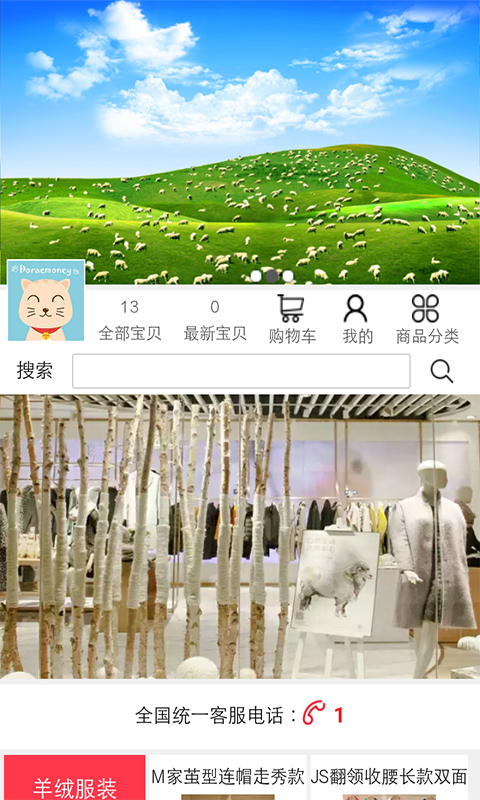Open the sheep grassland carousel banner
The width and height of the screenshot is (480, 800).
[240, 142]
